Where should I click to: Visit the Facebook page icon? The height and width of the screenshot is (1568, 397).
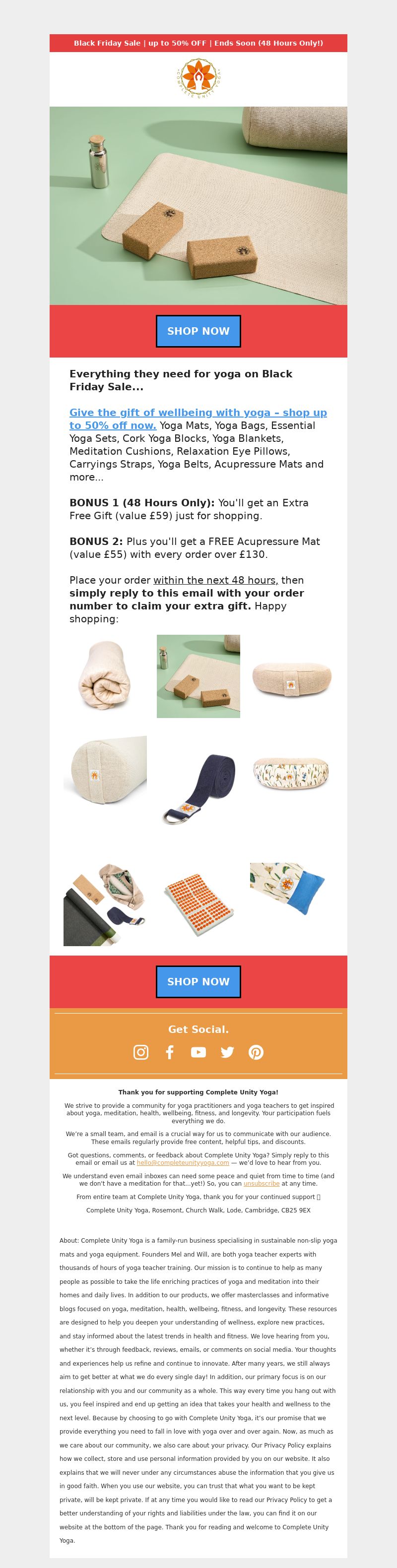[x=169, y=1052]
